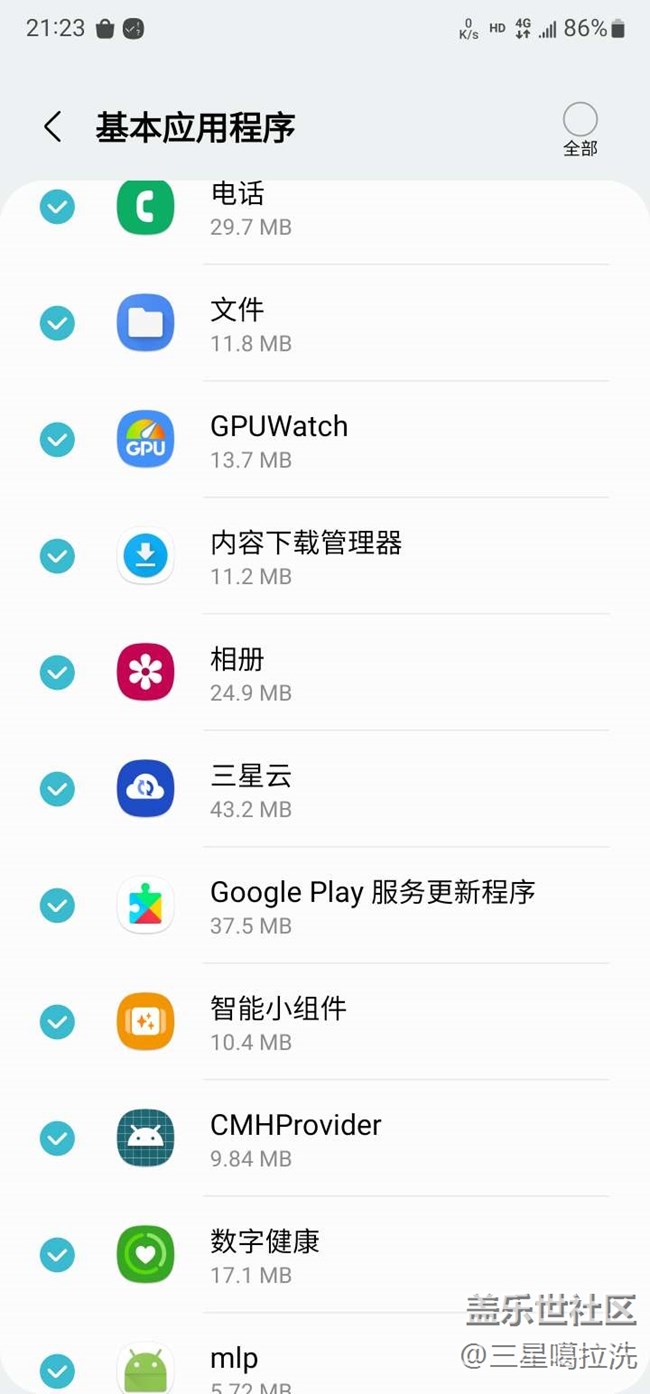Uncheck the mlp app
Viewport: 650px width, 1394px height.
pos(57,1370)
